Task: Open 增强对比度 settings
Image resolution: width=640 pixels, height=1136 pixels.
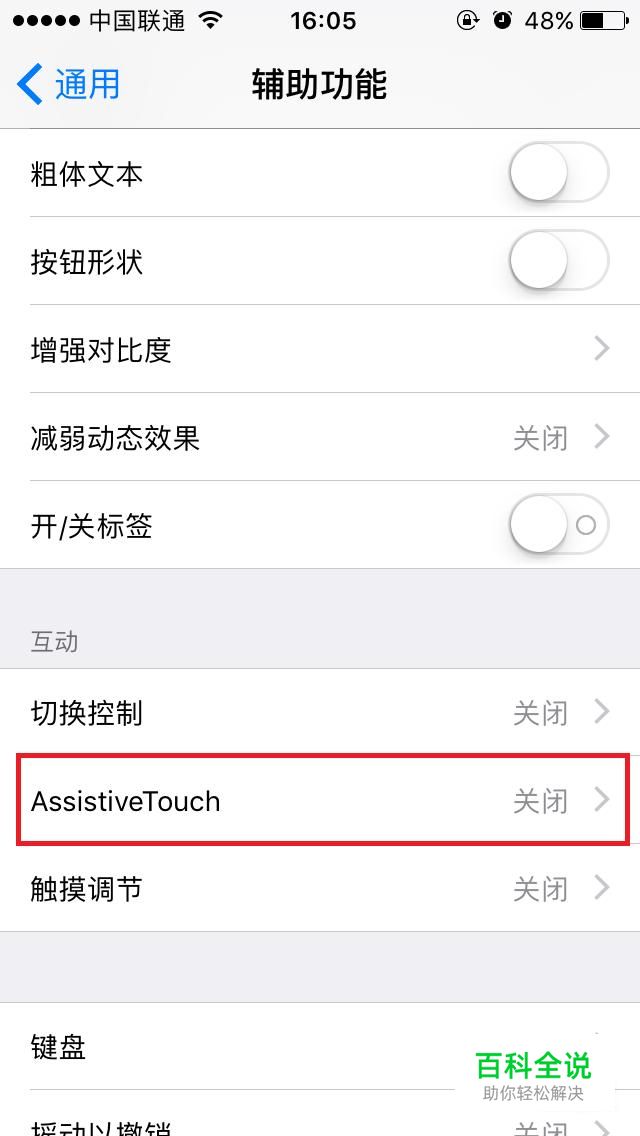Action: point(320,350)
